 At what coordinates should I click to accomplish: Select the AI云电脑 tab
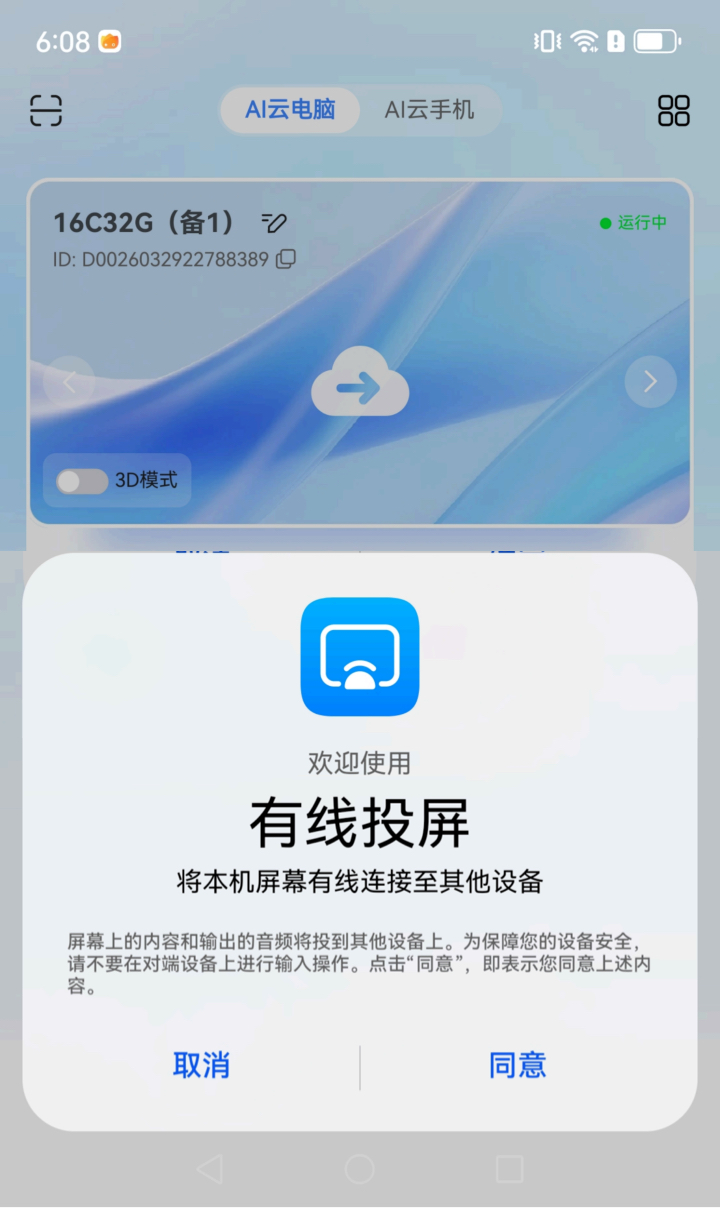(291, 110)
